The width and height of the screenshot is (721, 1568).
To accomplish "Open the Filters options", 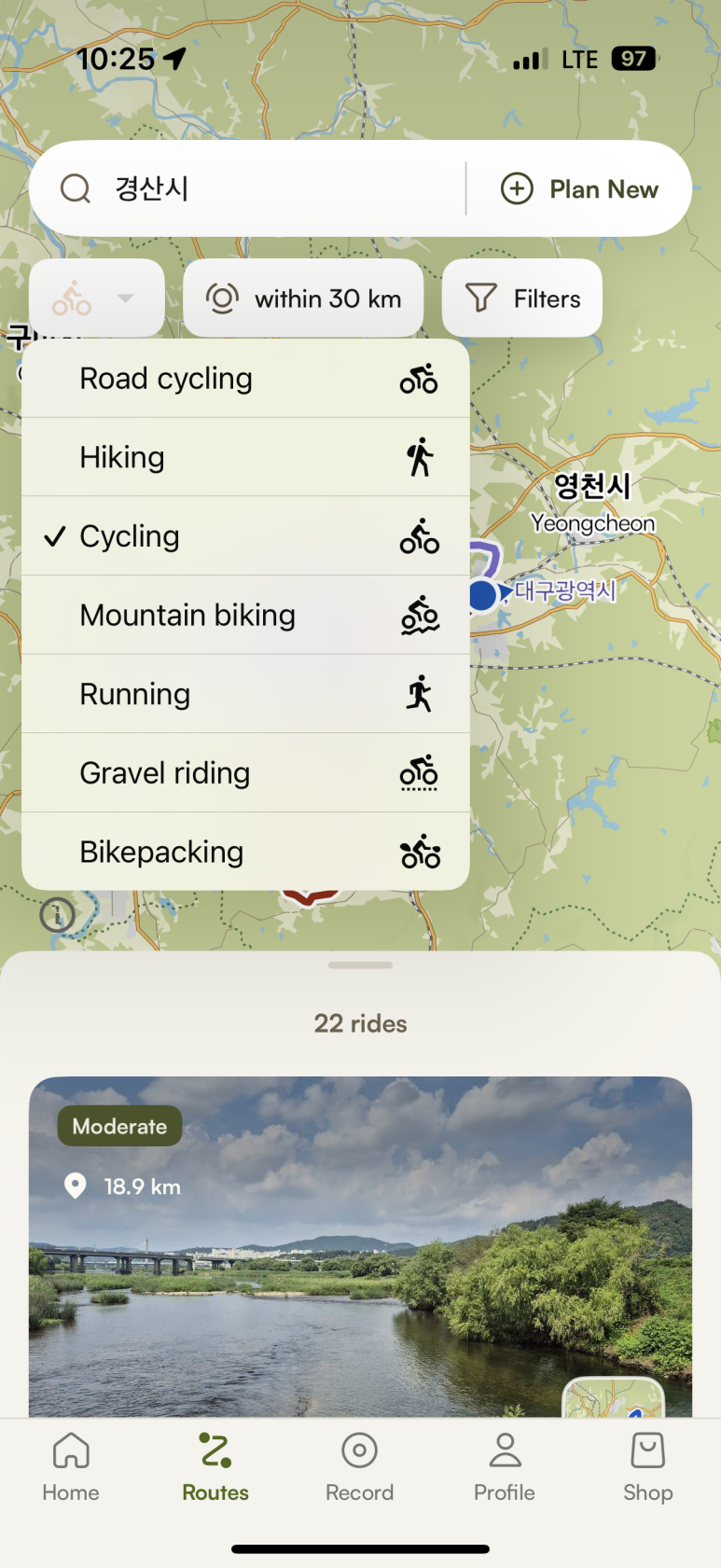I will click(x=522, y=298).
